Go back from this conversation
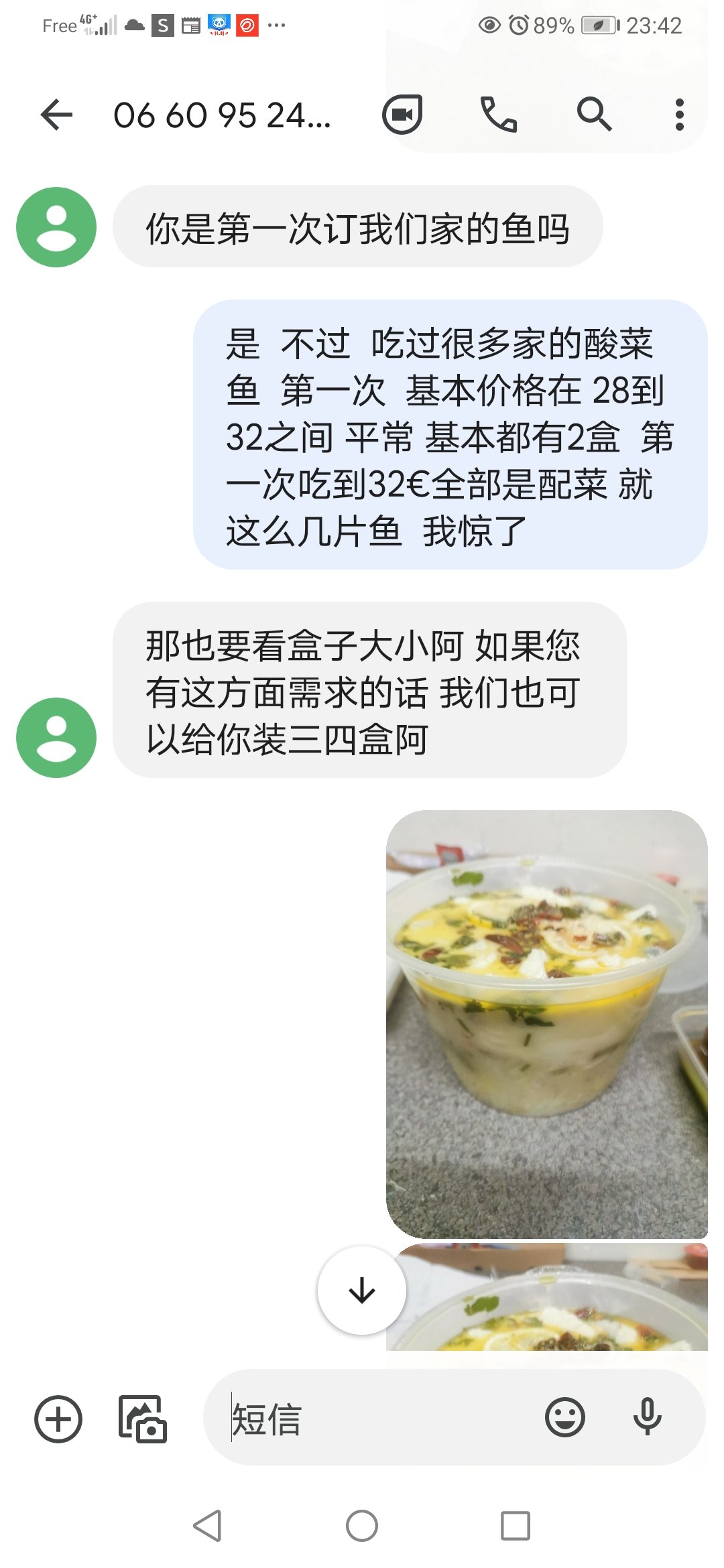Screen dimensions: 724x1568 tap(56, 115)
